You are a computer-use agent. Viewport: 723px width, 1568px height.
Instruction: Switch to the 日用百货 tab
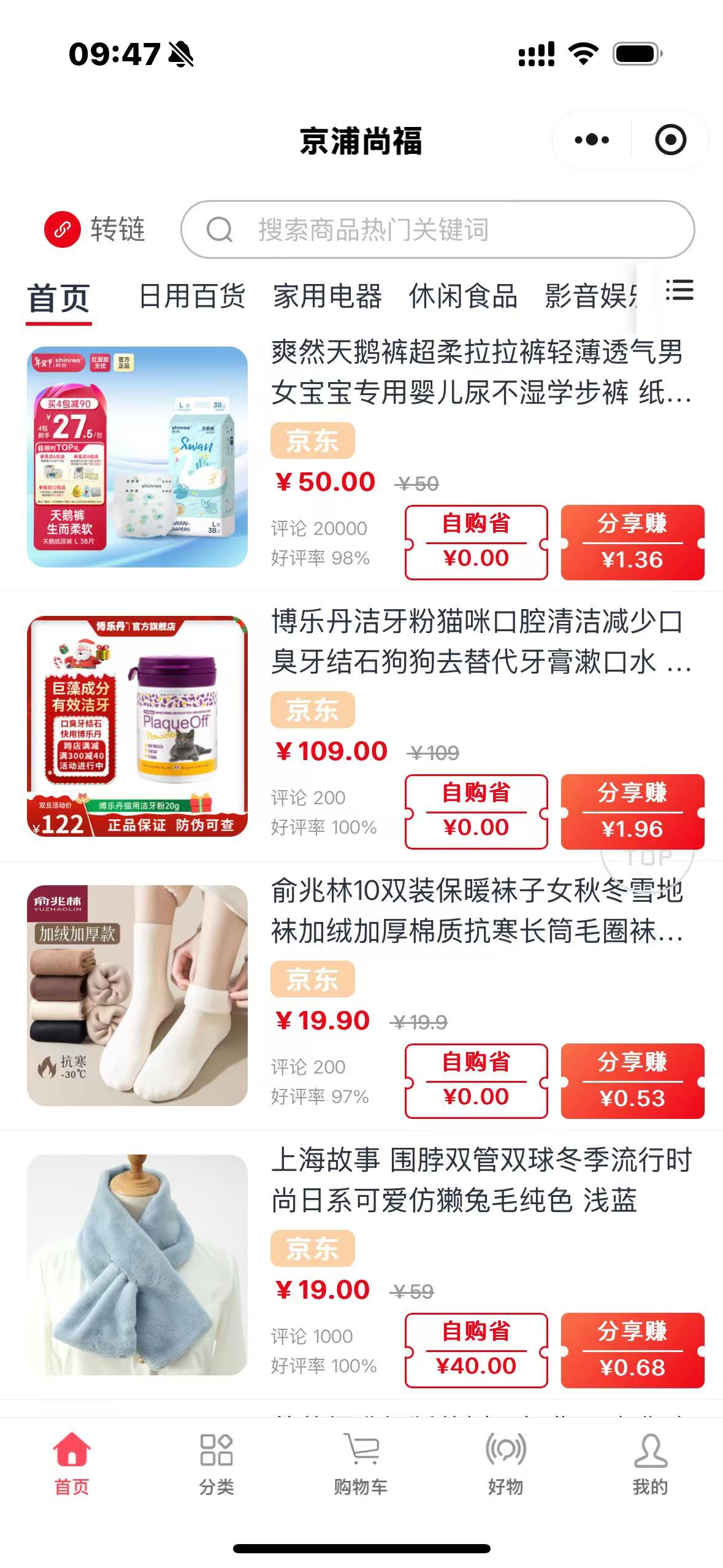pyautogui.click(x=192, y=296)
